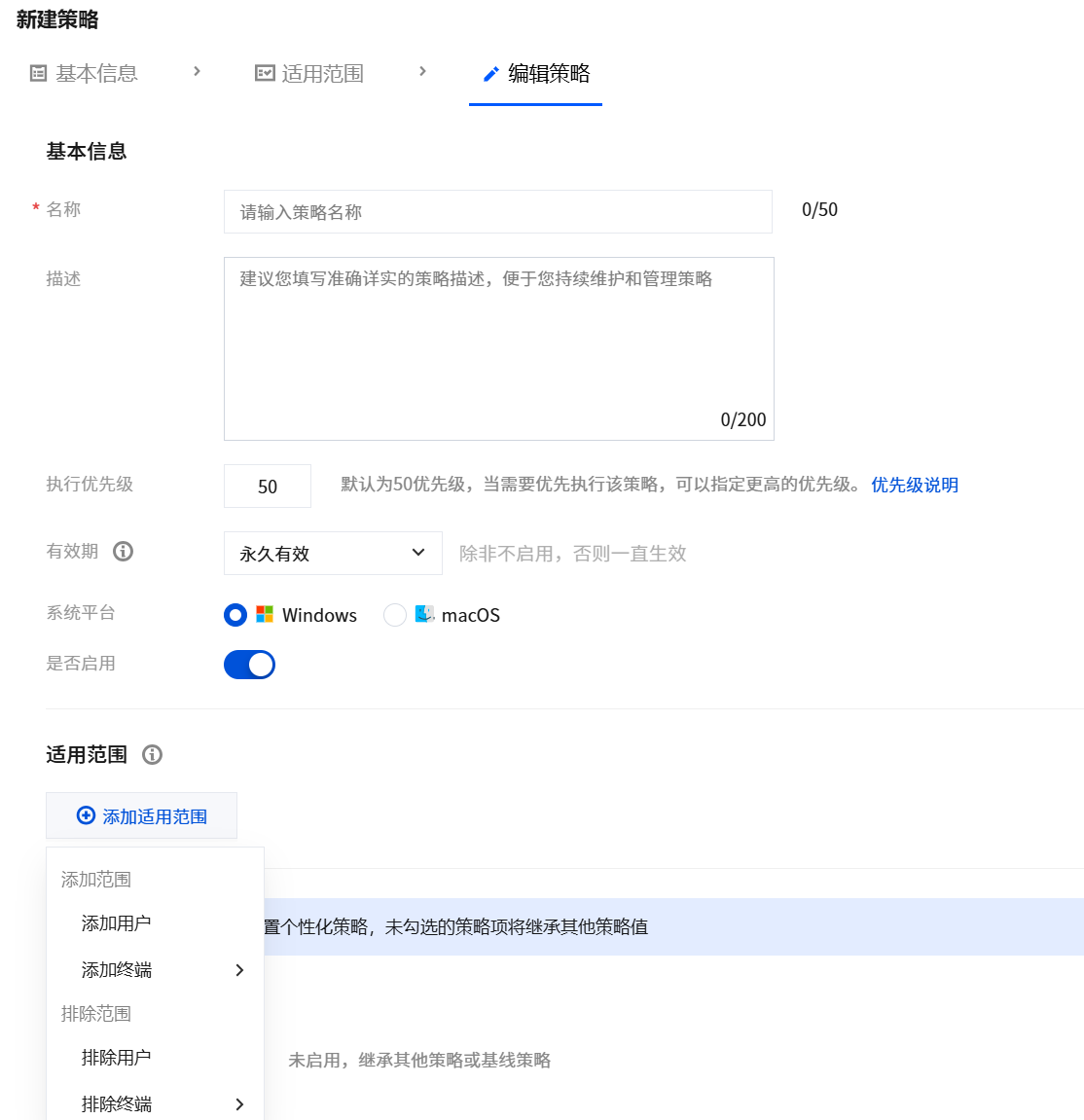Show the info tooltip next to 有效期
1084x1120 pixels.
(x=123, y=552)
